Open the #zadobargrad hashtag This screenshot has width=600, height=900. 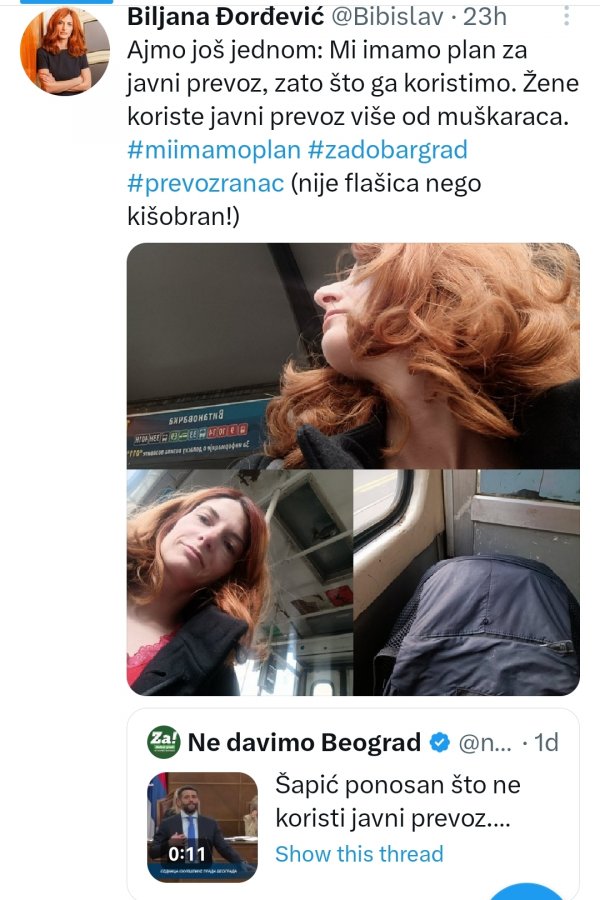386,150
